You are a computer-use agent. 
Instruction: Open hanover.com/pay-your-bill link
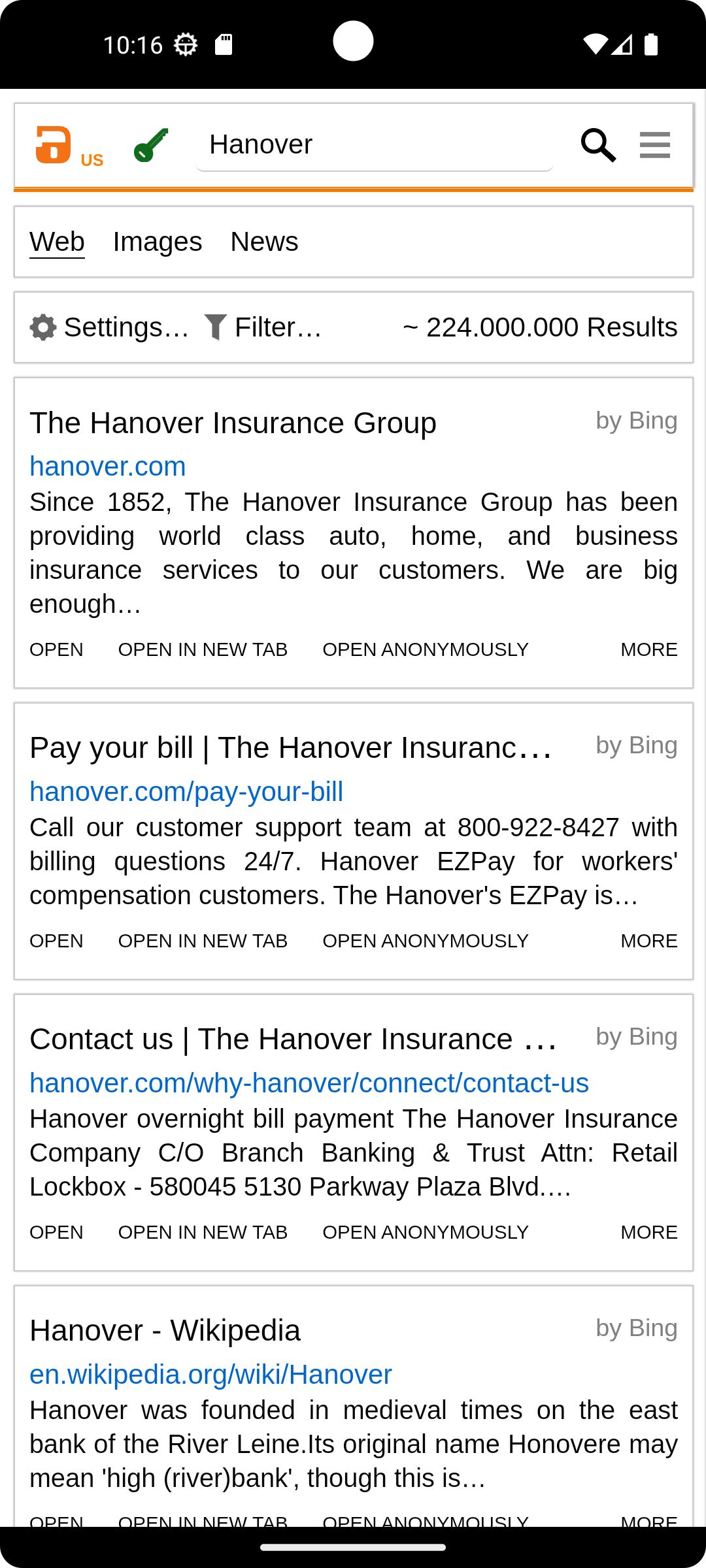click(x=186, y=792)
